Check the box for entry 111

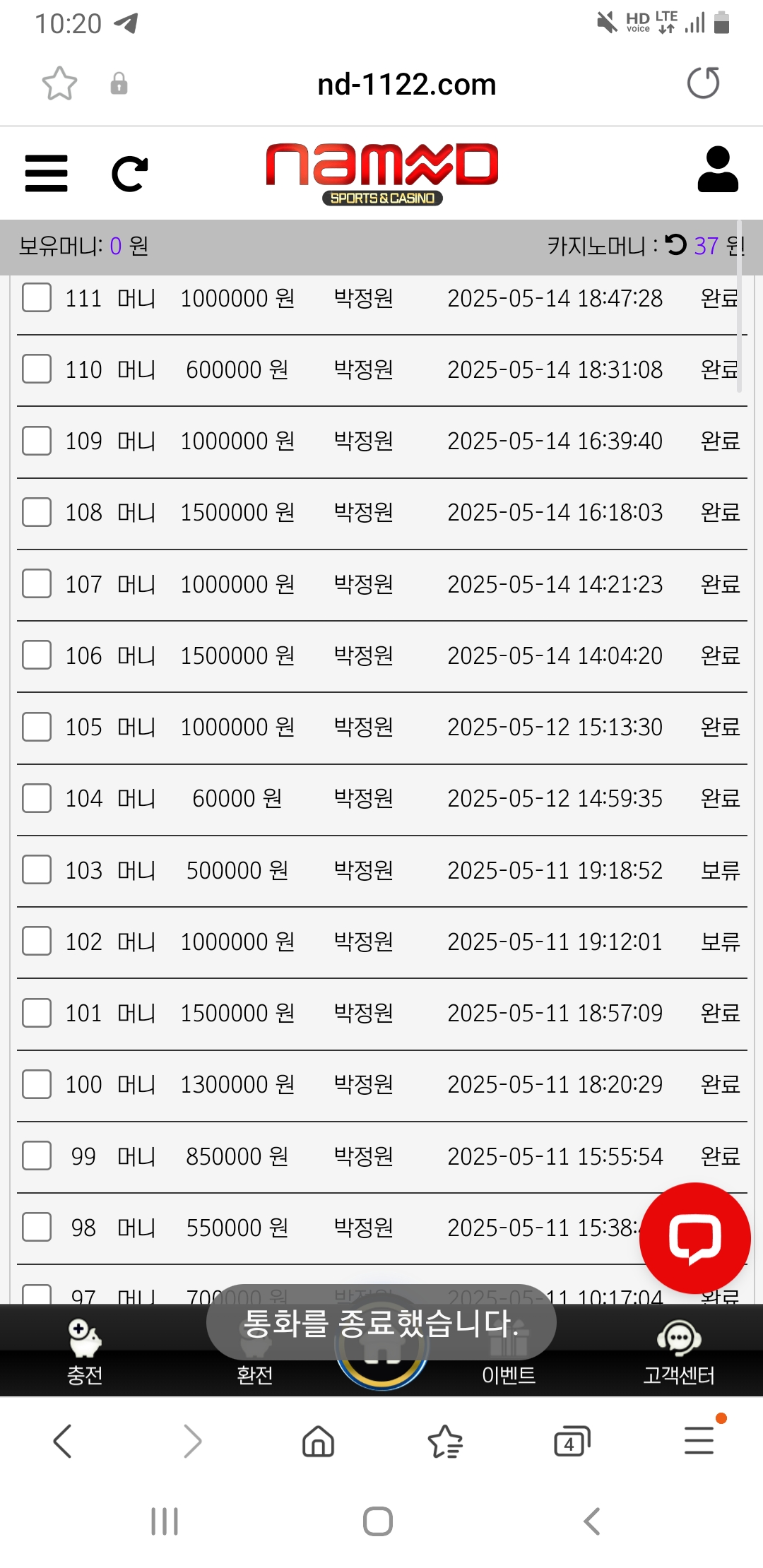point(37,297)
